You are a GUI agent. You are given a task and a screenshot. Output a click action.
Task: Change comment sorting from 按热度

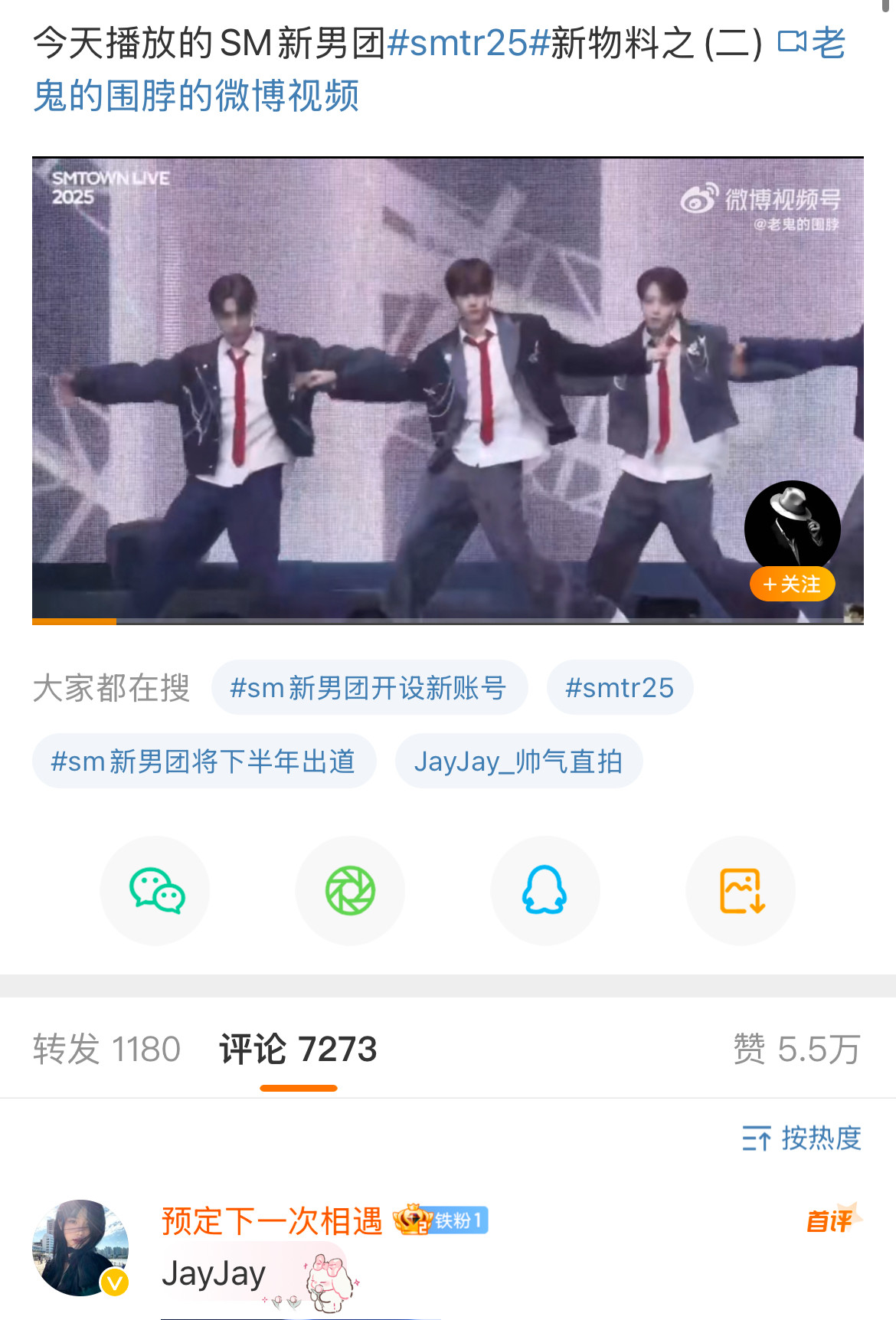click(x=802, y=1138)
